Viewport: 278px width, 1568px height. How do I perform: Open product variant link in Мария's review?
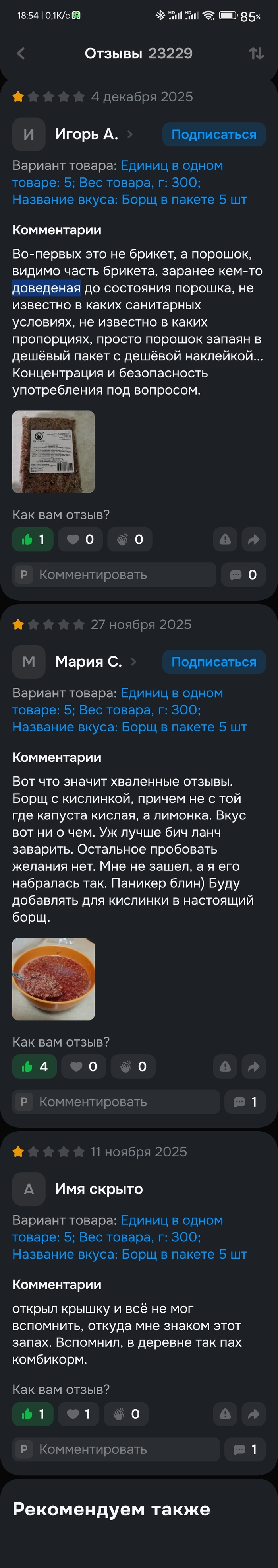tap(129, 710)
